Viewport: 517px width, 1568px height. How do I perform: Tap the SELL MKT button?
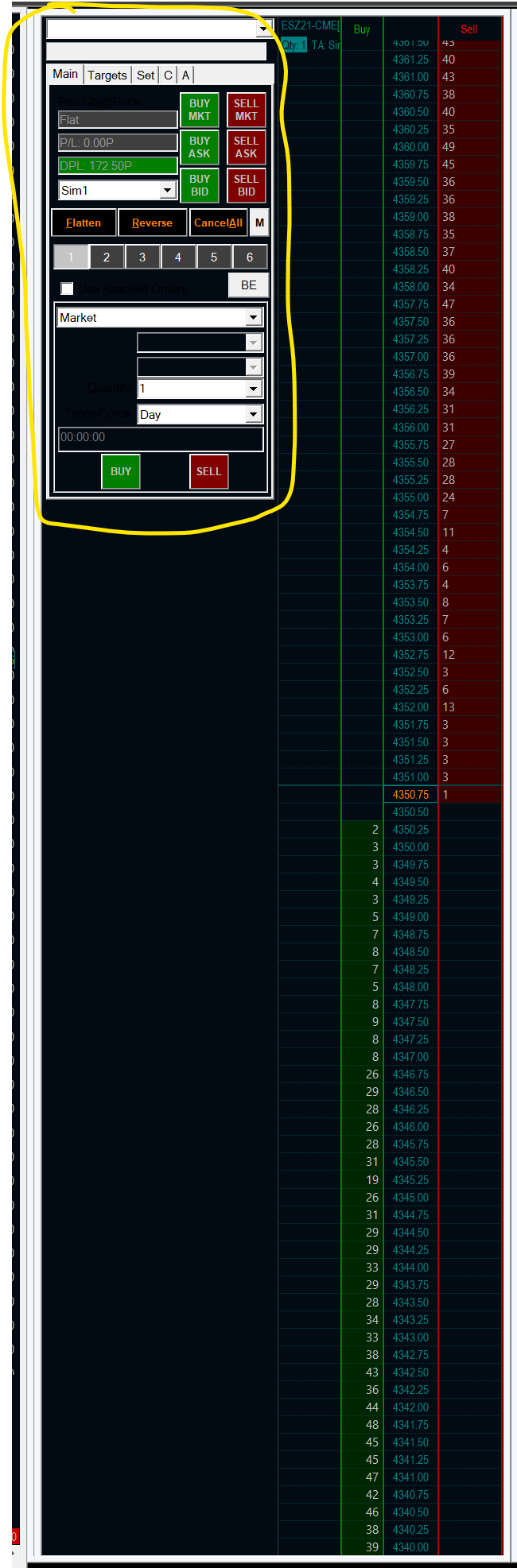tap(246, 110)
